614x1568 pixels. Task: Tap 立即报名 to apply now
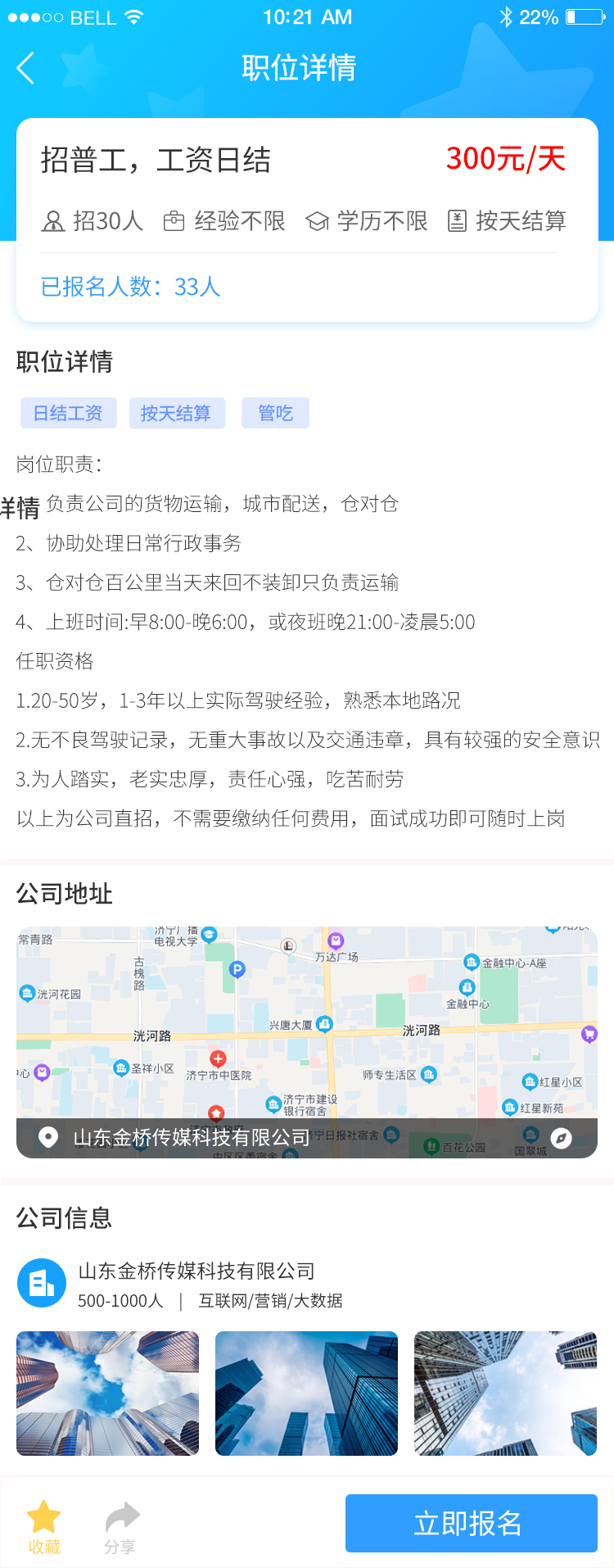click(471, 1523)
